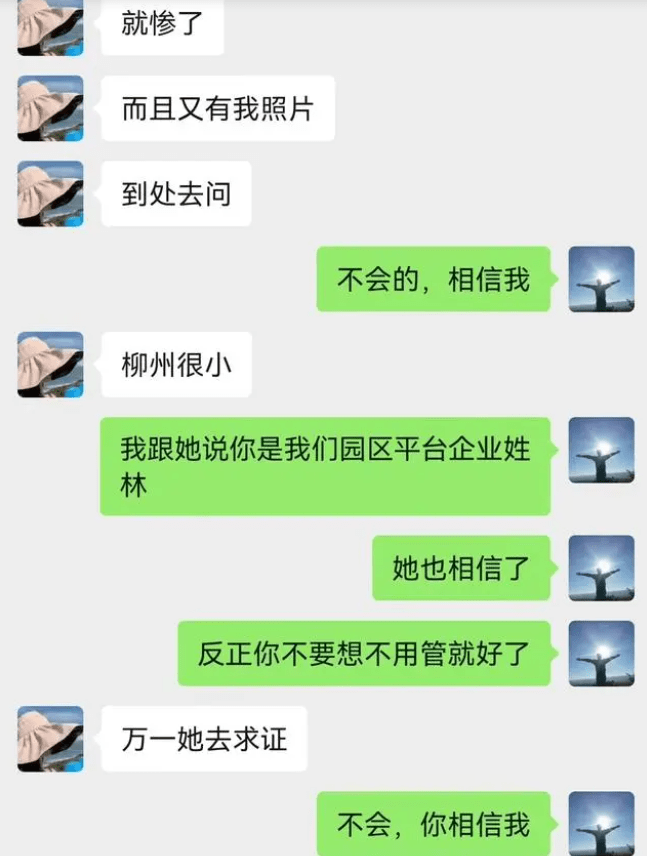Open contact avatar beside '到处去问'
This screenshot has width=647, height=856.
[x=50, y=193]
